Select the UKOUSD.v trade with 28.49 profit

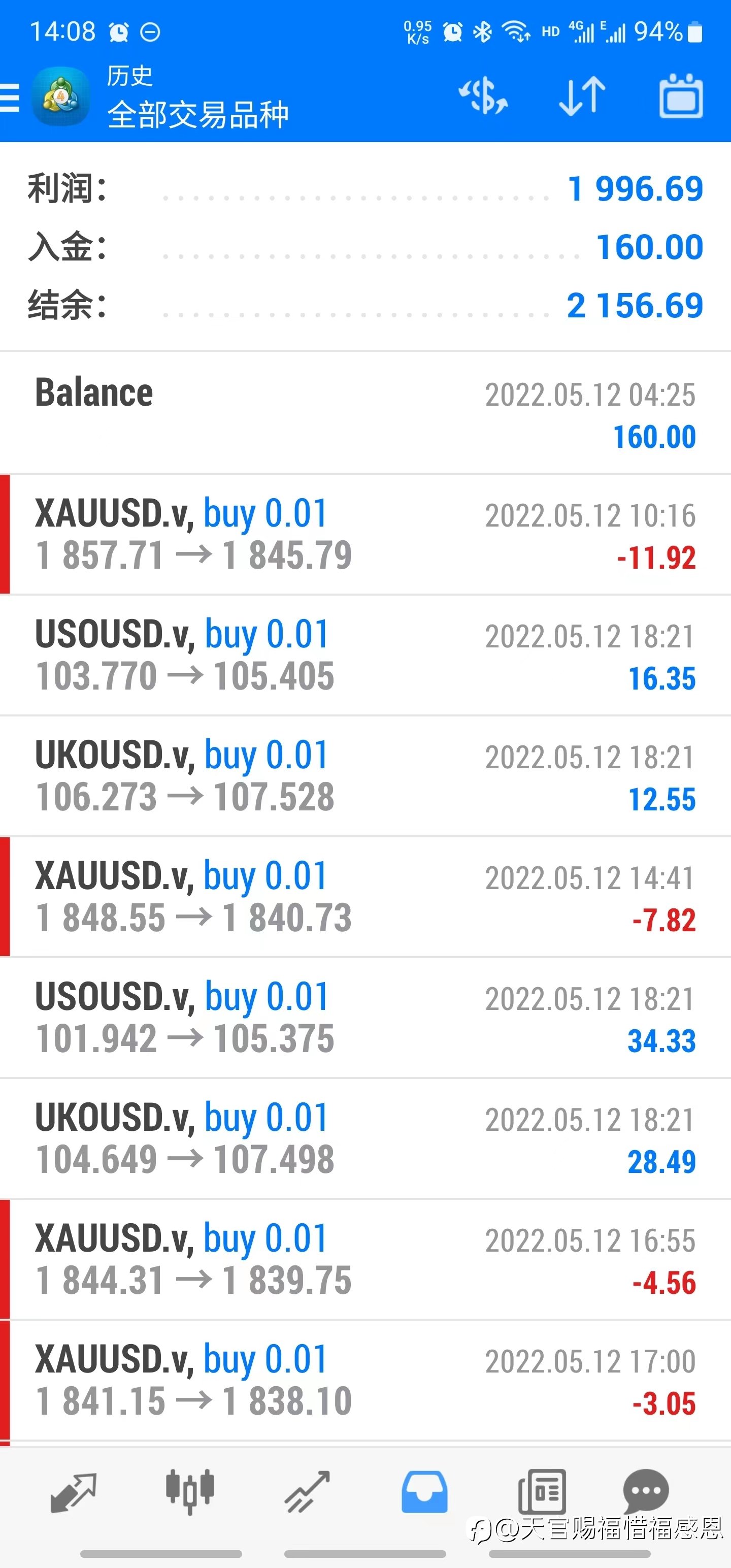click(365, 1138)
